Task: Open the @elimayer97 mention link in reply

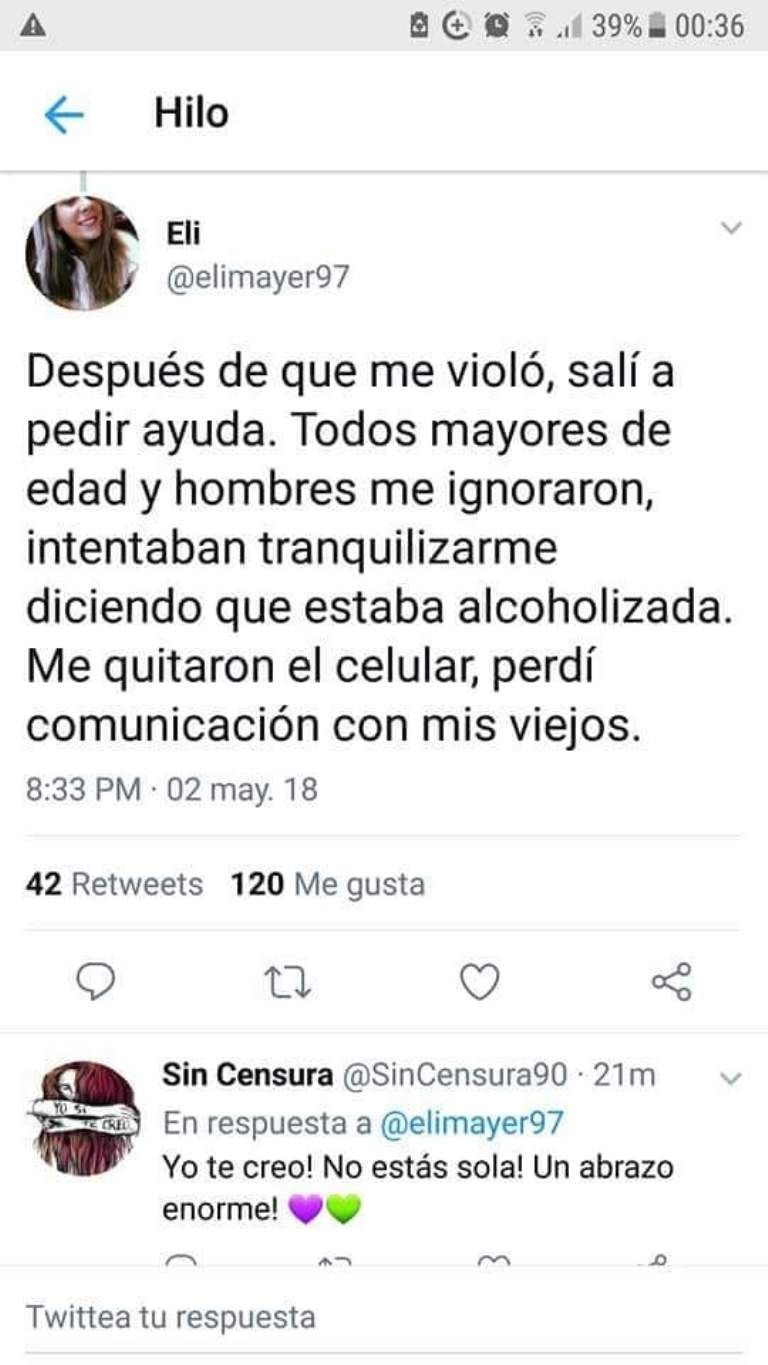Action: [472, 1123]
